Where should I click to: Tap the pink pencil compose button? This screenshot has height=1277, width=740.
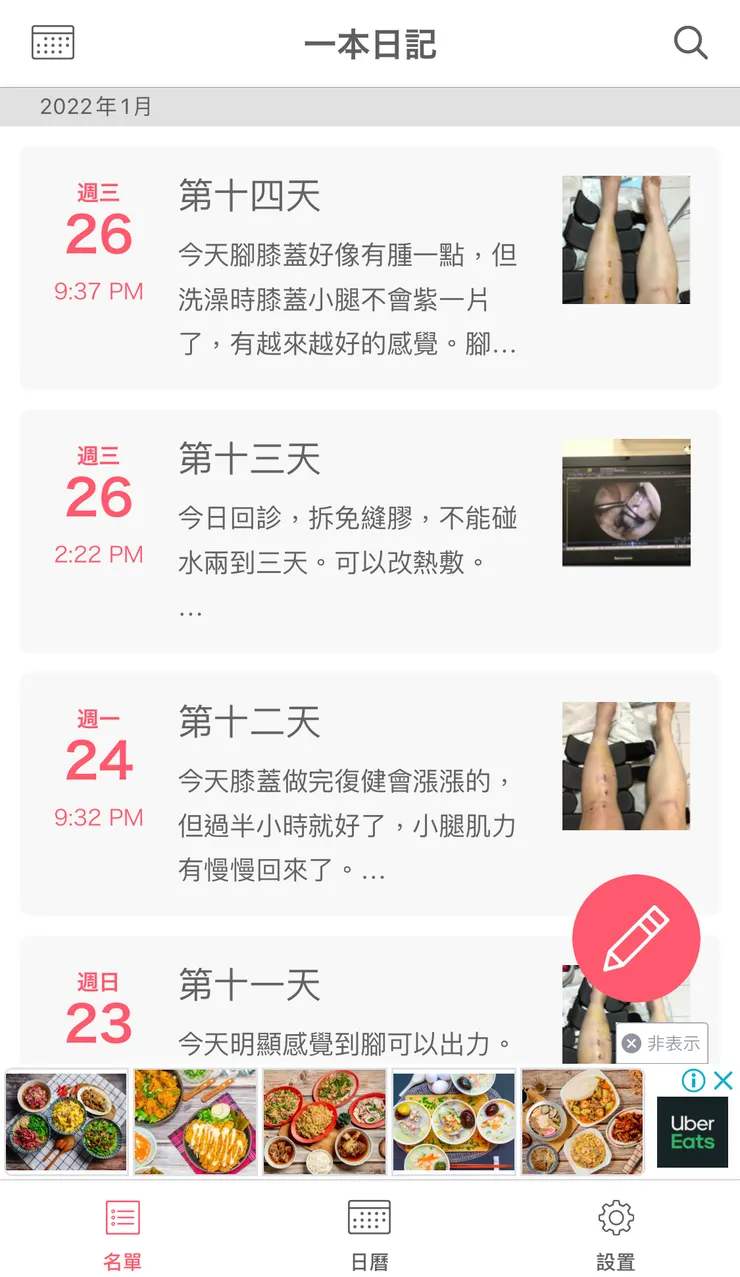point(635,938)
